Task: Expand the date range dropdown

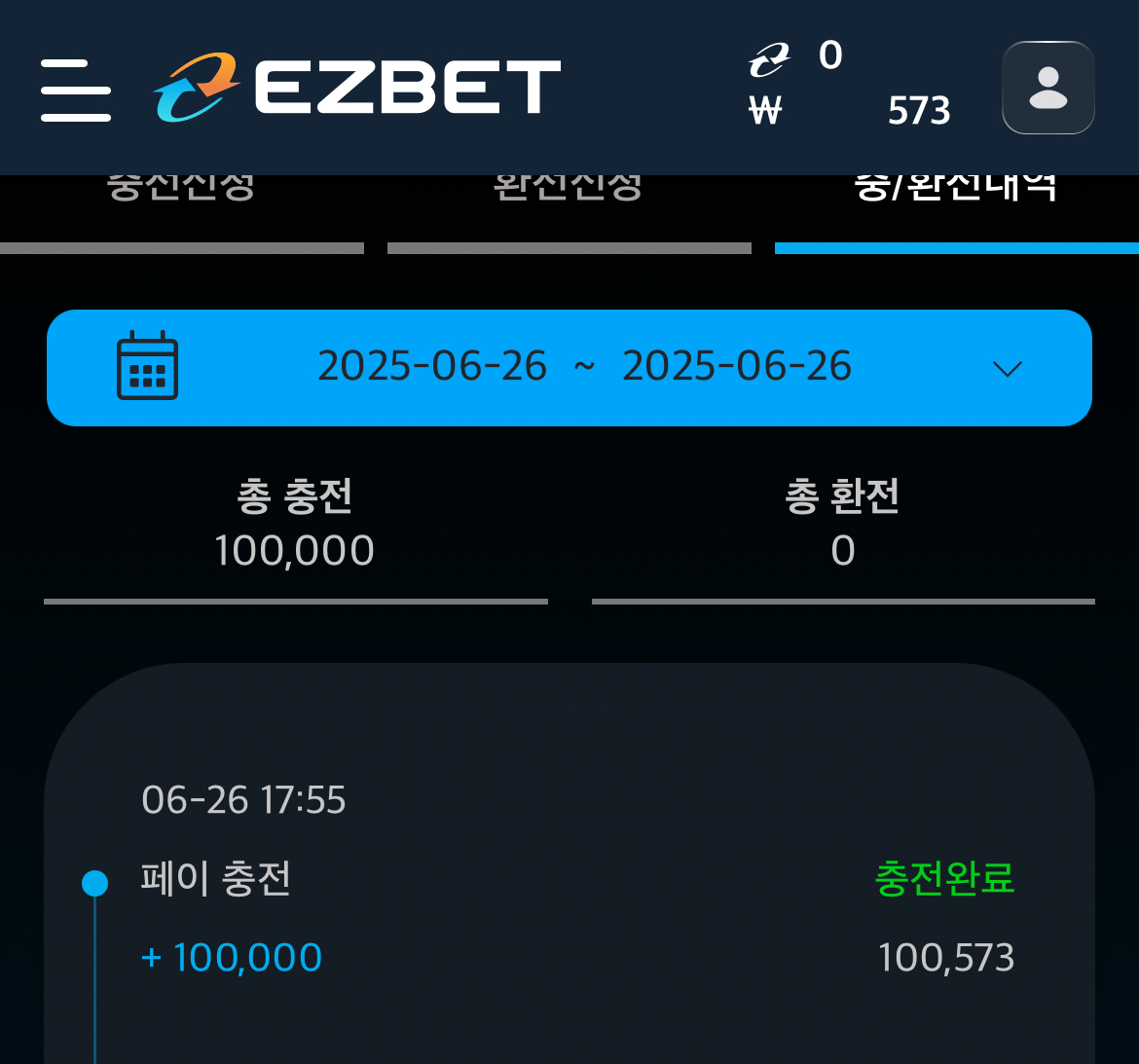Action: pos(1006,368)
